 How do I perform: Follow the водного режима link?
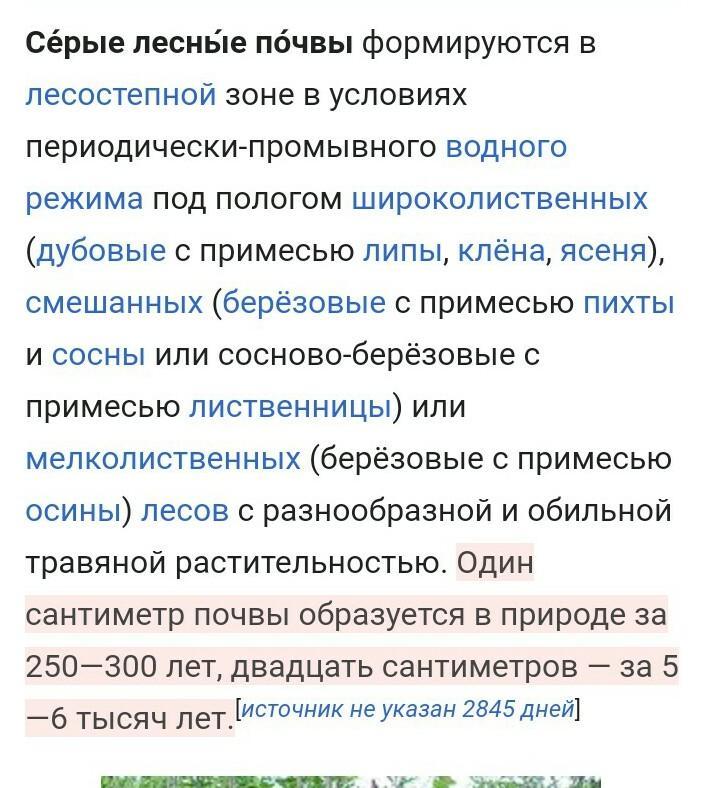[x=506, y=146]
